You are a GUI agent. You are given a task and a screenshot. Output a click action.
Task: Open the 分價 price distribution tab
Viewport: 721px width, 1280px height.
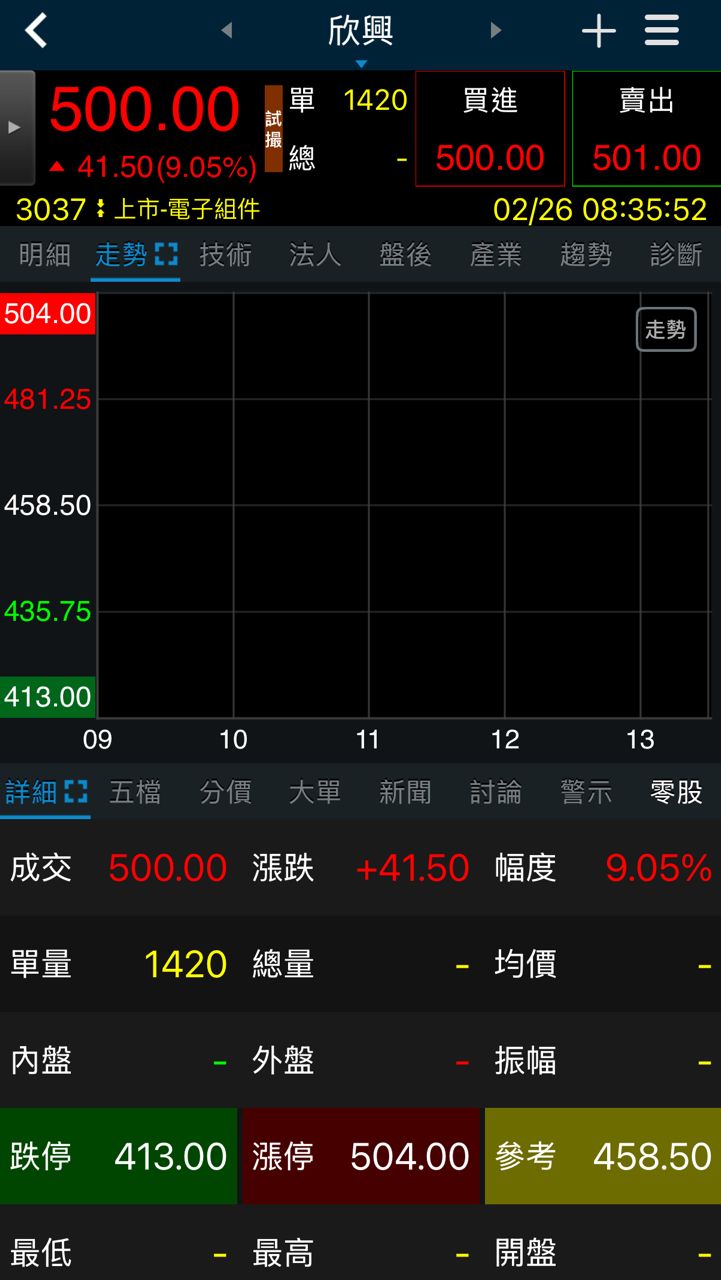(225, 793)
